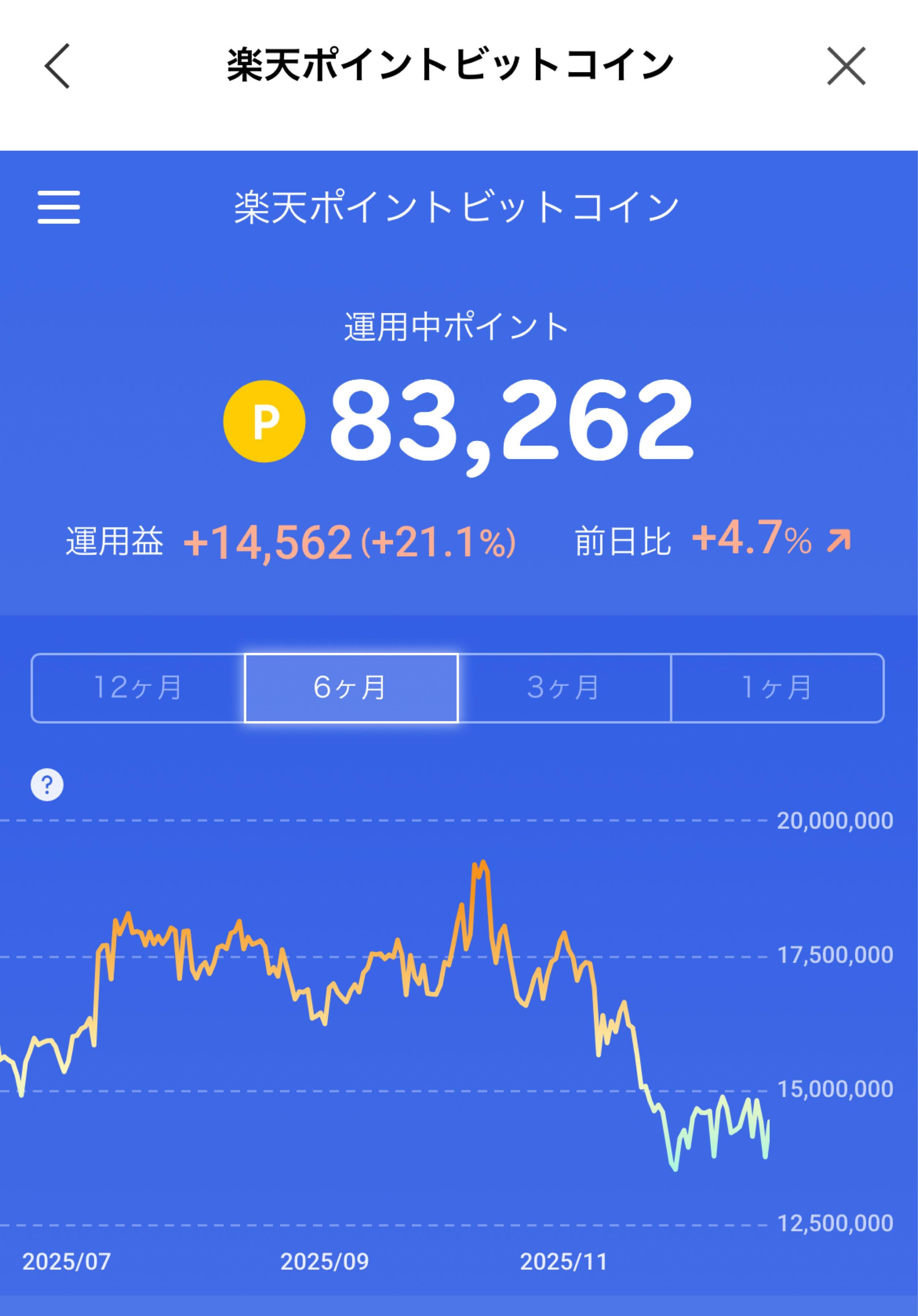Image resolution: width=918 pixels, height=1316 pixels.
Task: Open the hamburger menu
Action: point(58,207)
